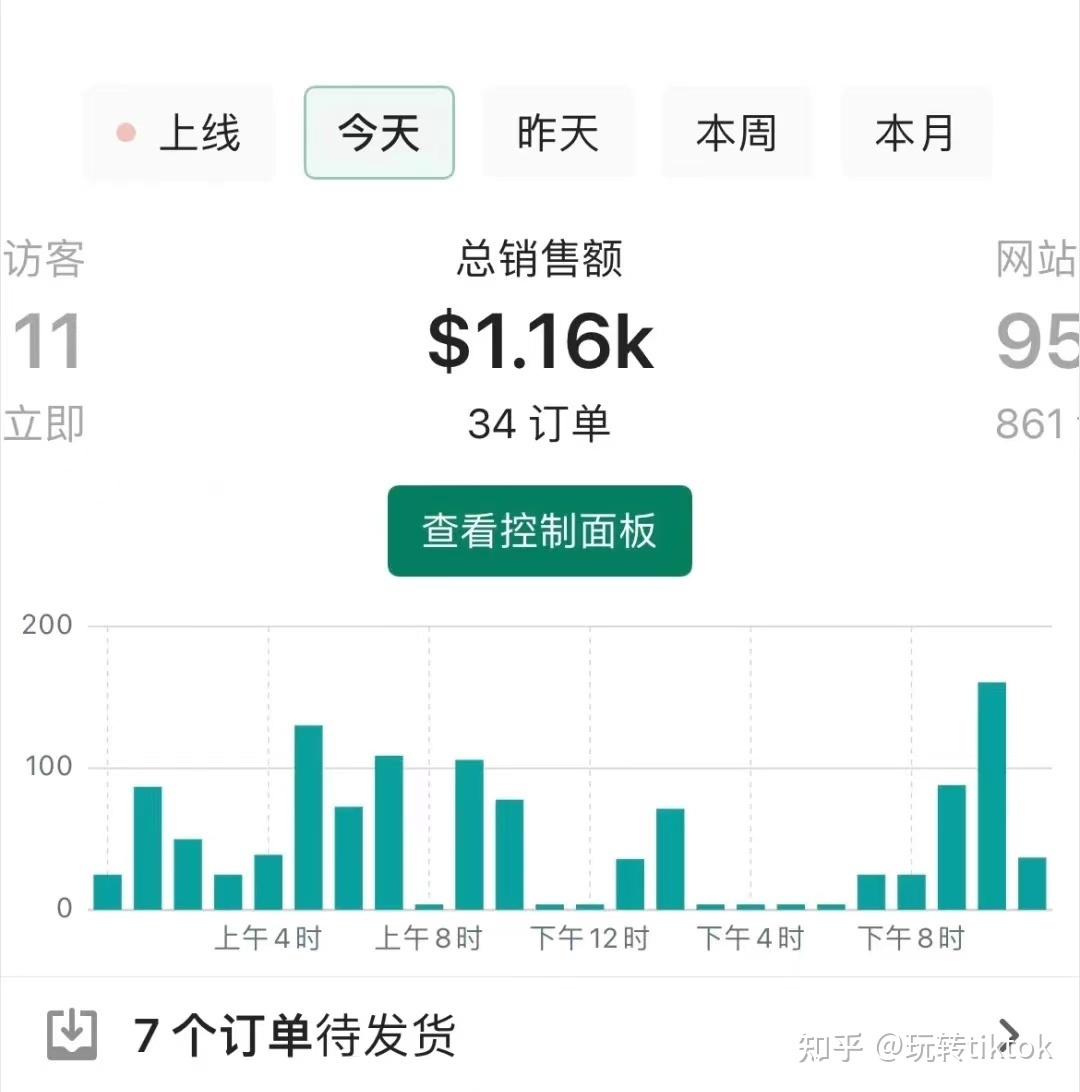Switch to the 本月 tab

tap(915, 133)
